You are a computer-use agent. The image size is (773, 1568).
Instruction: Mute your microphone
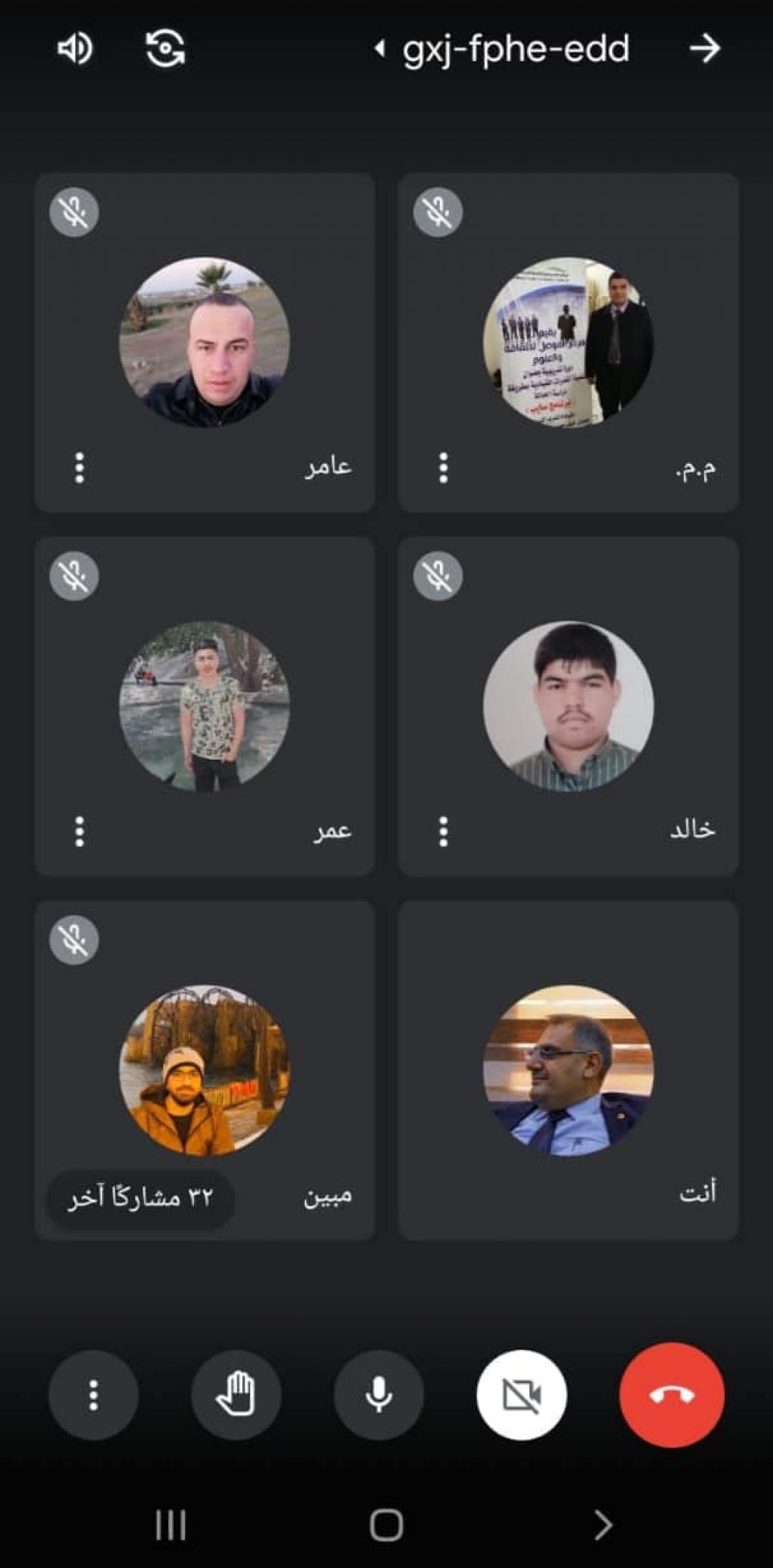pyautogui.click(x=379, y=1395)
